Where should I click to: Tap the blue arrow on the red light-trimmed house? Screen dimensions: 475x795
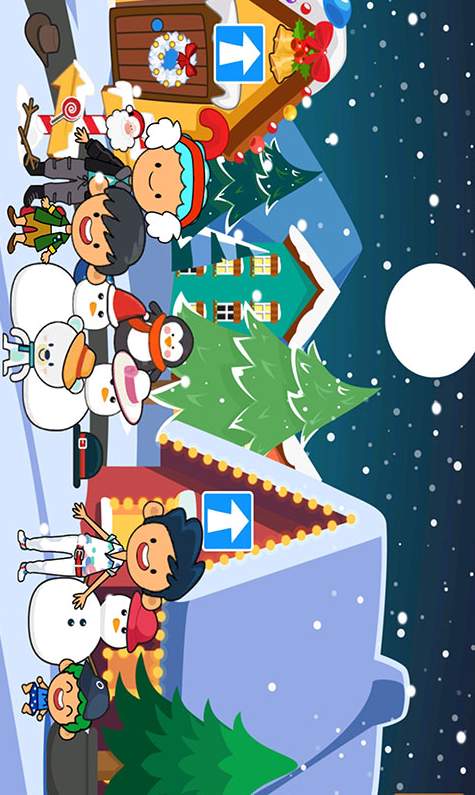click(228, 521)
